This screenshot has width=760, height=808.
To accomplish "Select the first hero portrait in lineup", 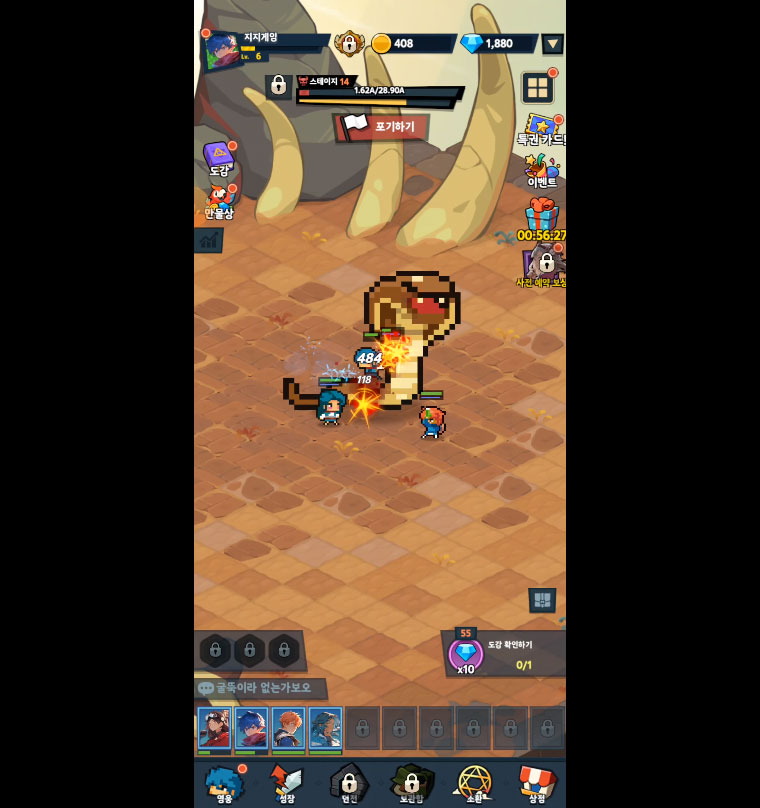I will tap(214, 729).
